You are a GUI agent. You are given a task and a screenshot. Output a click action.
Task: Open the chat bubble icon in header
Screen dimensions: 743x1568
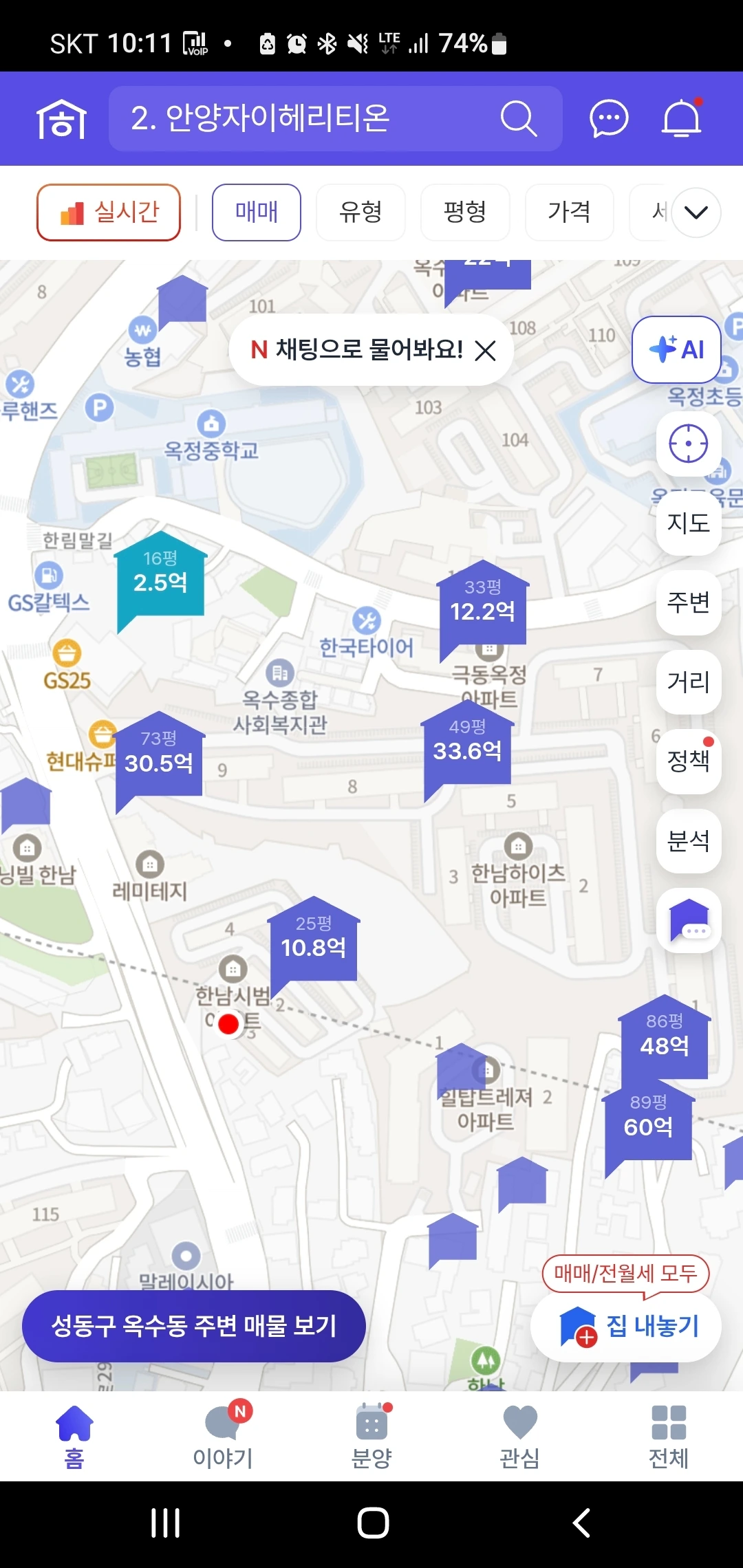[x=609, y=119]
